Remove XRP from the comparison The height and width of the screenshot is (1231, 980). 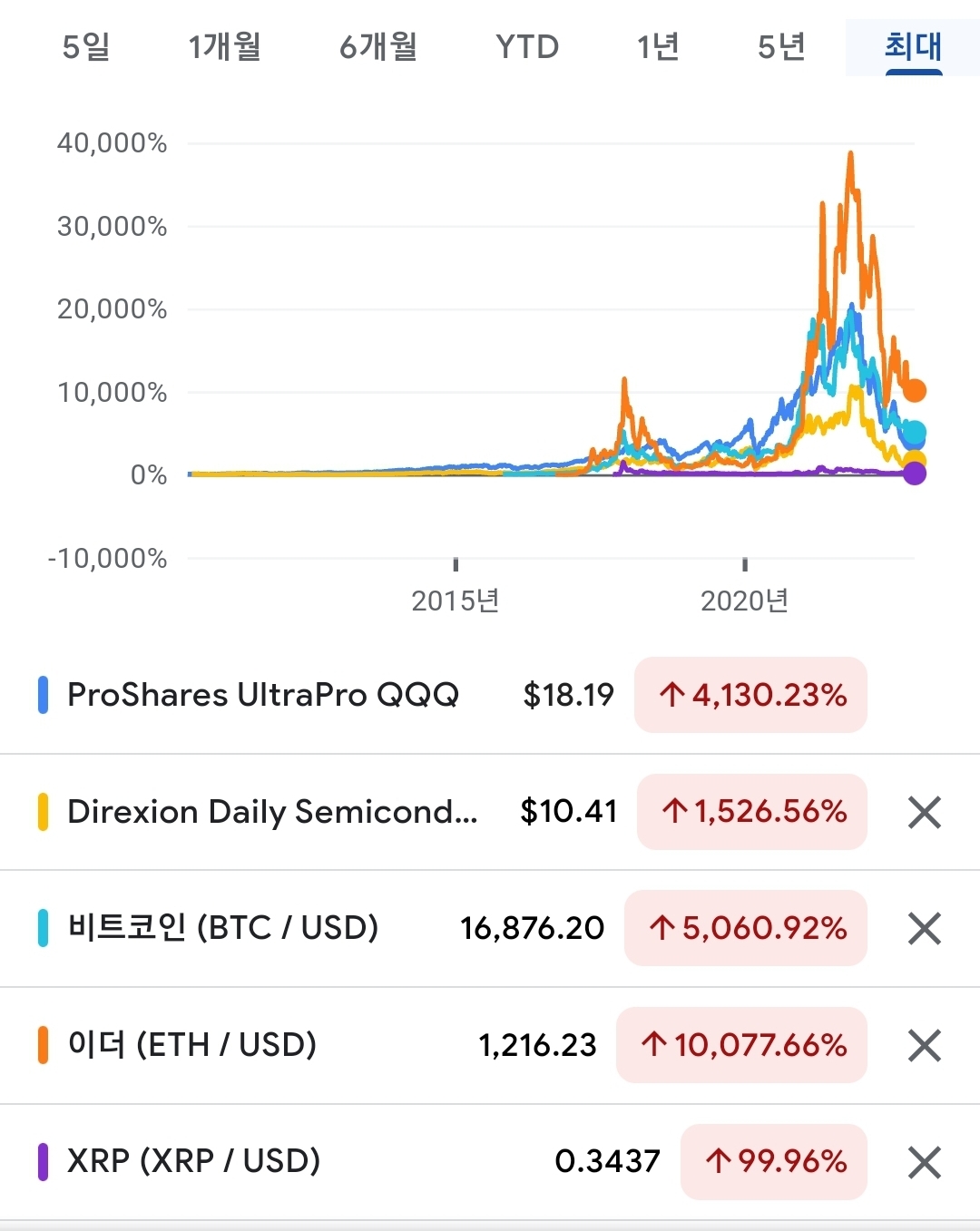point(924,1162)
